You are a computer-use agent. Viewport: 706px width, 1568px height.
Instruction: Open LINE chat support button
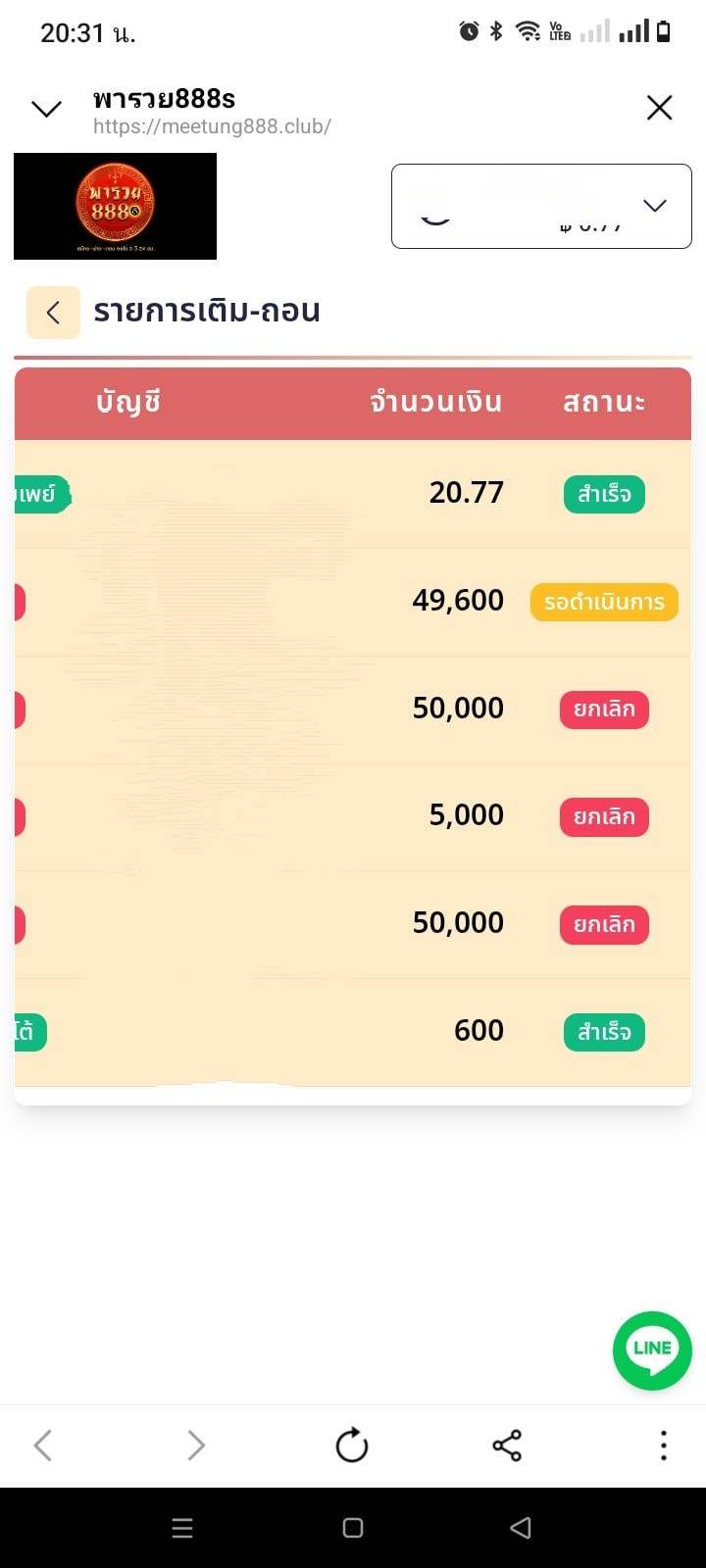(x=652, y=1350)
